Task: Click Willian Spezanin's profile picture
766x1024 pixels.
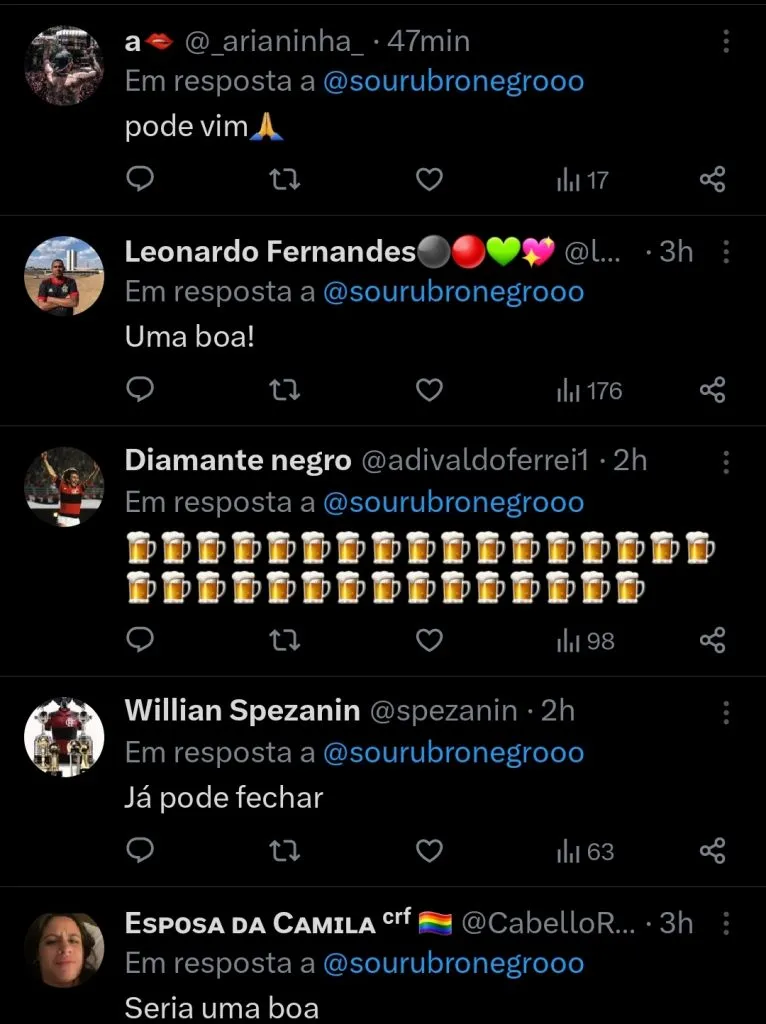Action: pyautogui.click(x=63, y=736)
